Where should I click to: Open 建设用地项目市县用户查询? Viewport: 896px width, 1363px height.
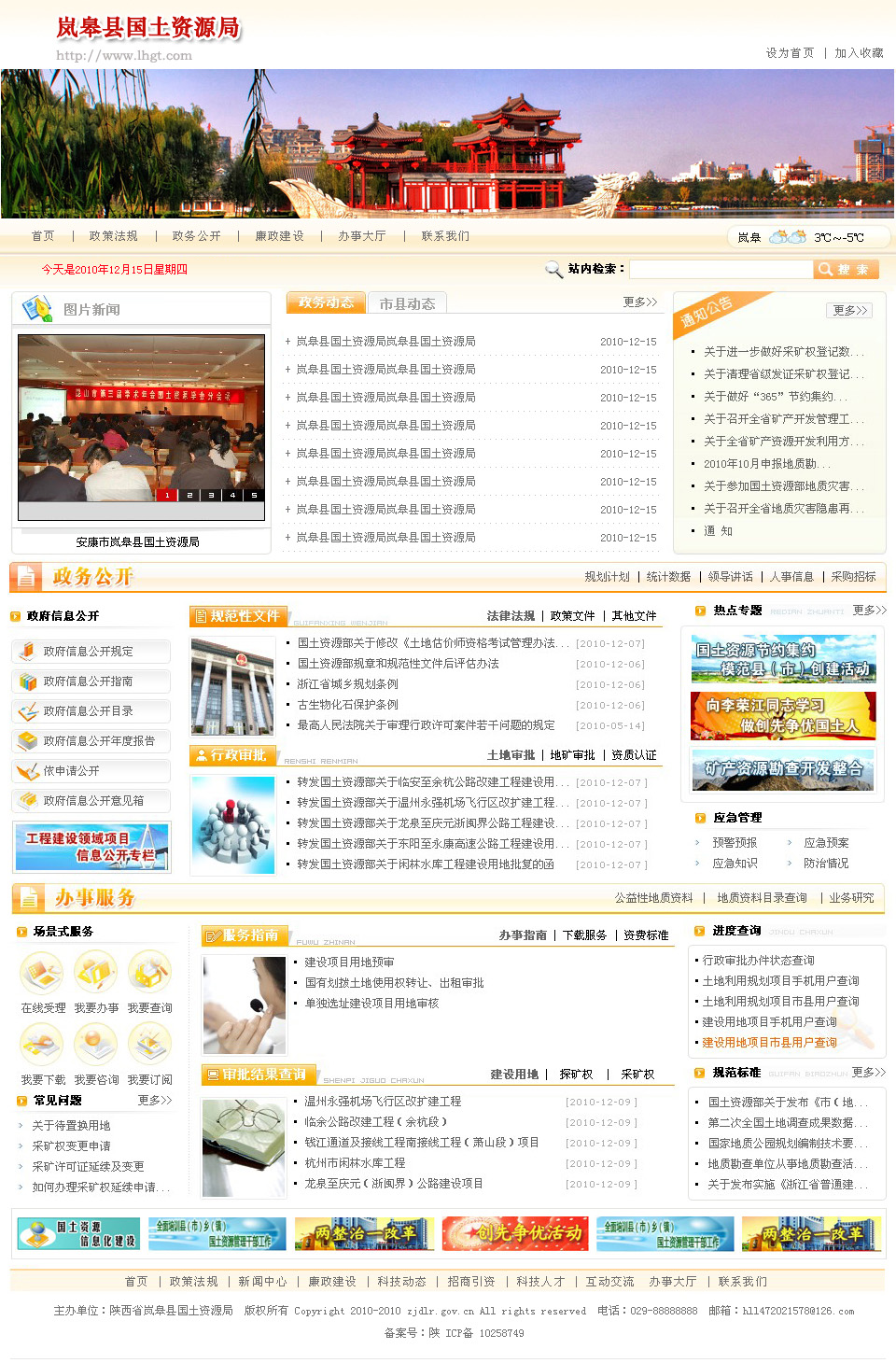point(769,1043)
